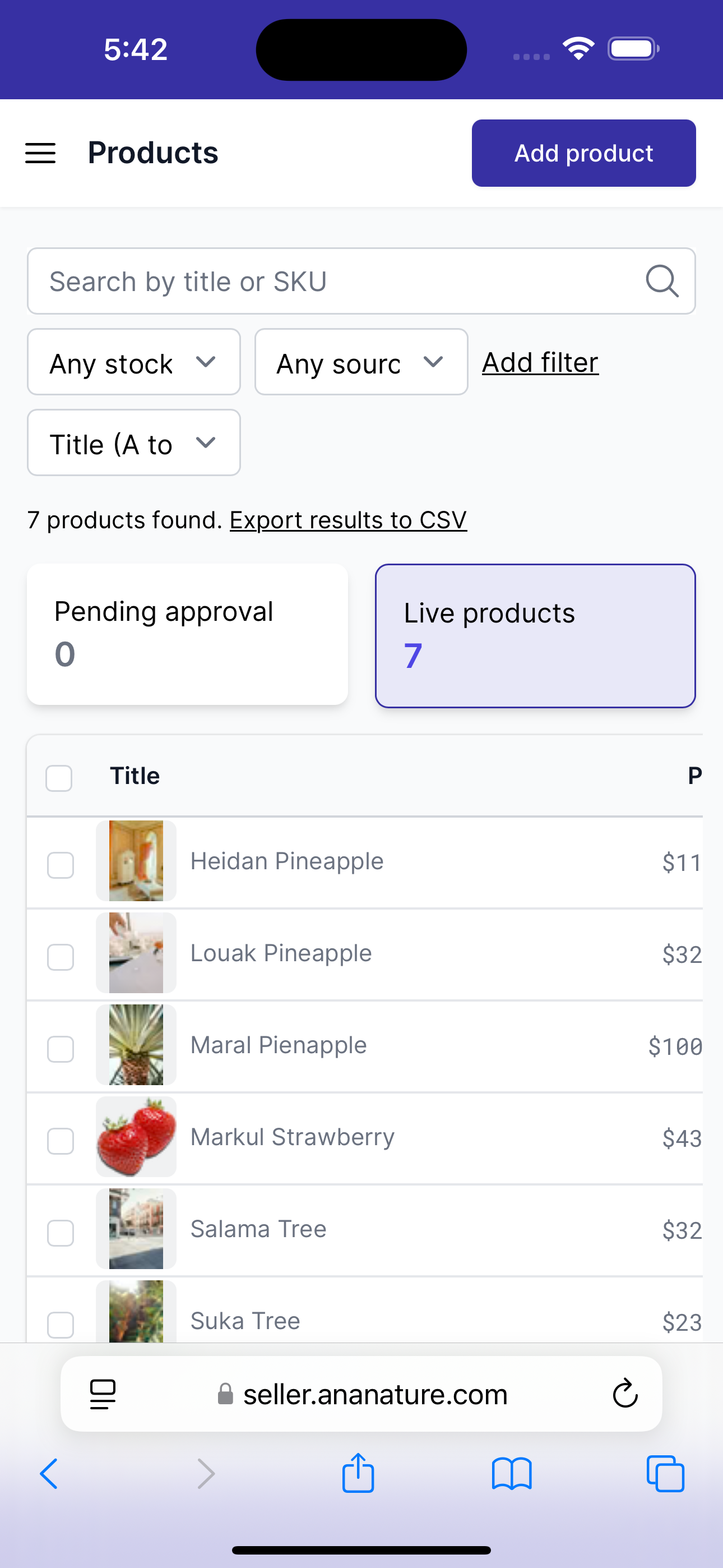
Task: Navigate back with the back chevron
Action: point(49,1473)
